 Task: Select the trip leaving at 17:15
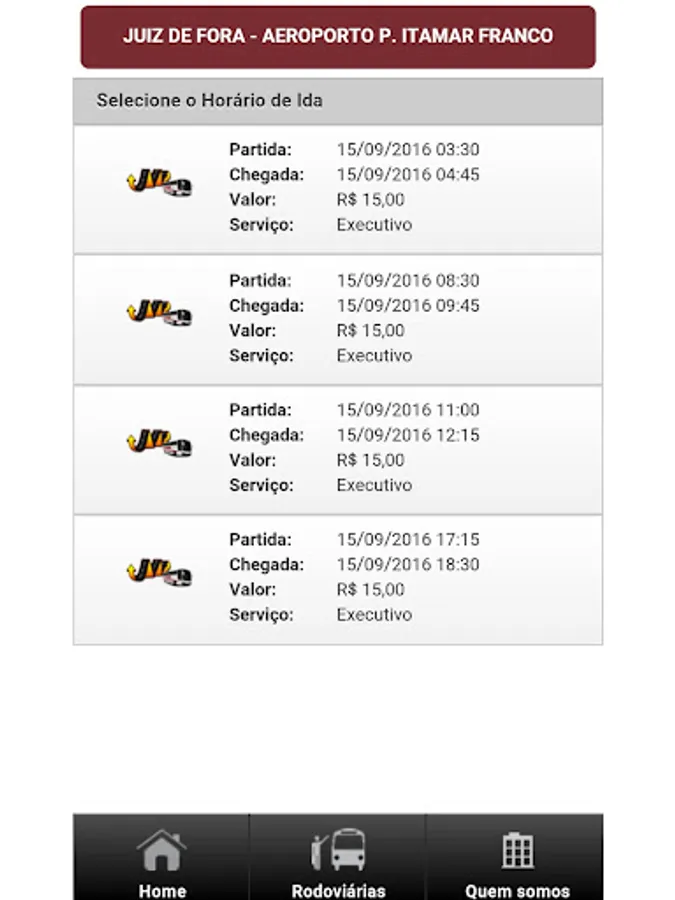point(337,578)
